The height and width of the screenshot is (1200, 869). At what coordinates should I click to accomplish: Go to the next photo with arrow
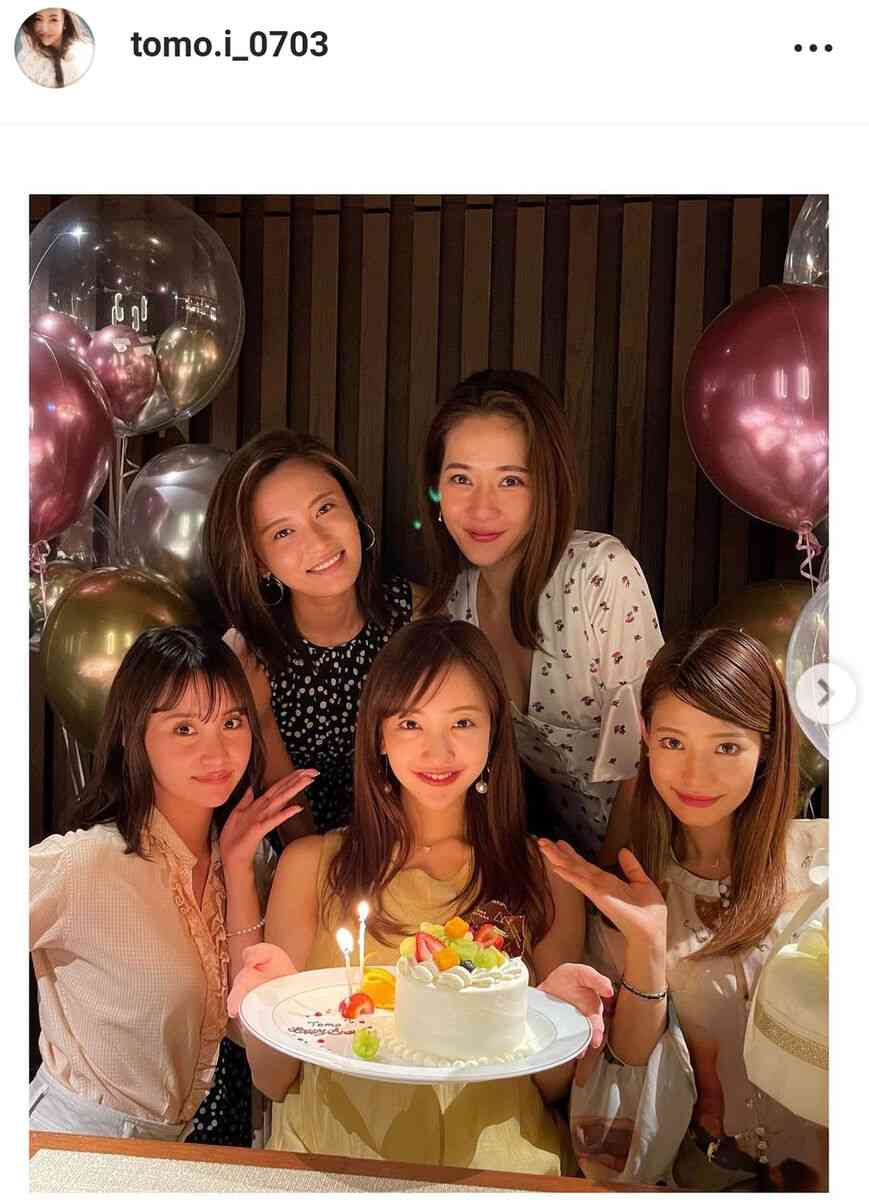click(825, 694)
